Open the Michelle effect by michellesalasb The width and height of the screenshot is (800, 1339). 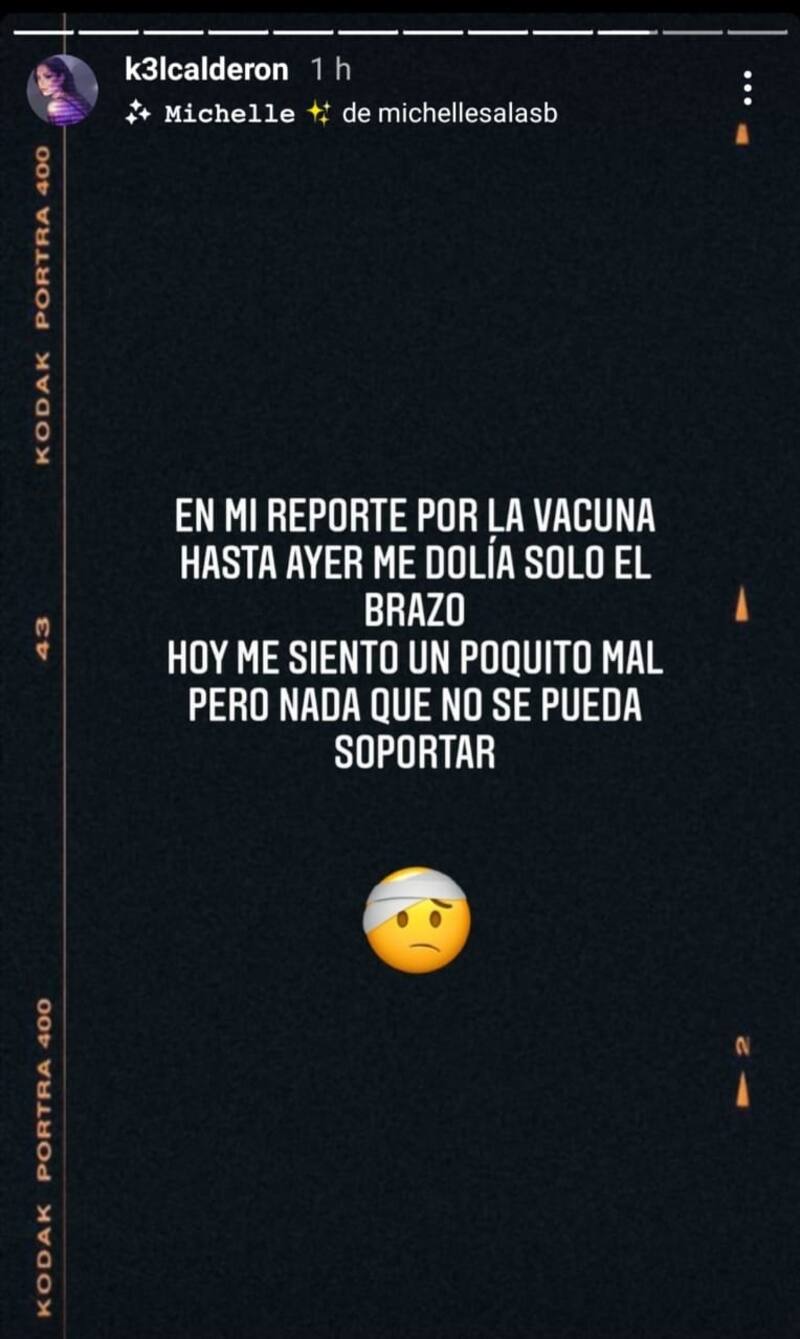click(x=340, y=113)
